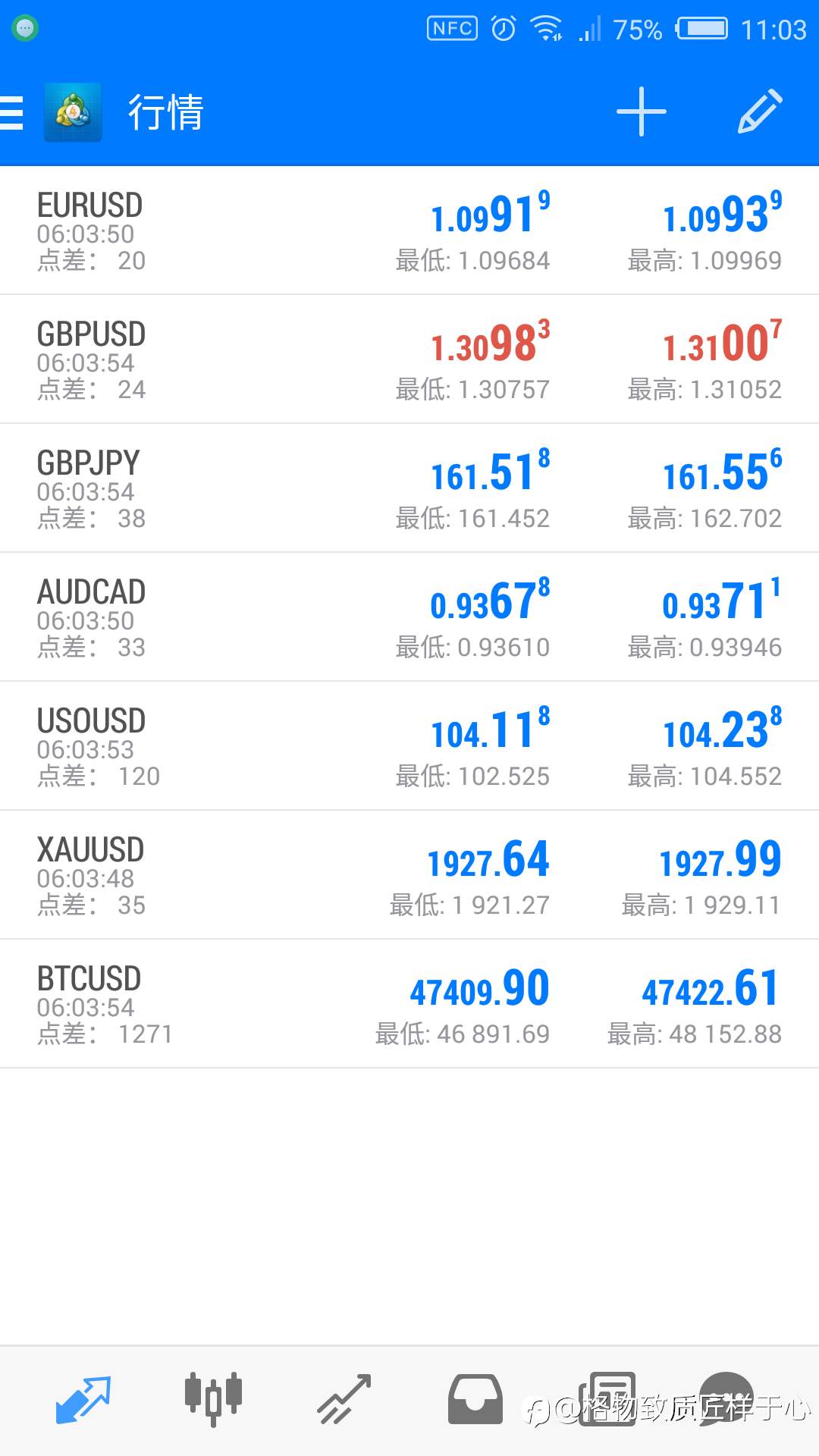This screenshot has width=819, height=1456.
Task: Add a new symbol with plus icon
Action: (x=642, y=111)
